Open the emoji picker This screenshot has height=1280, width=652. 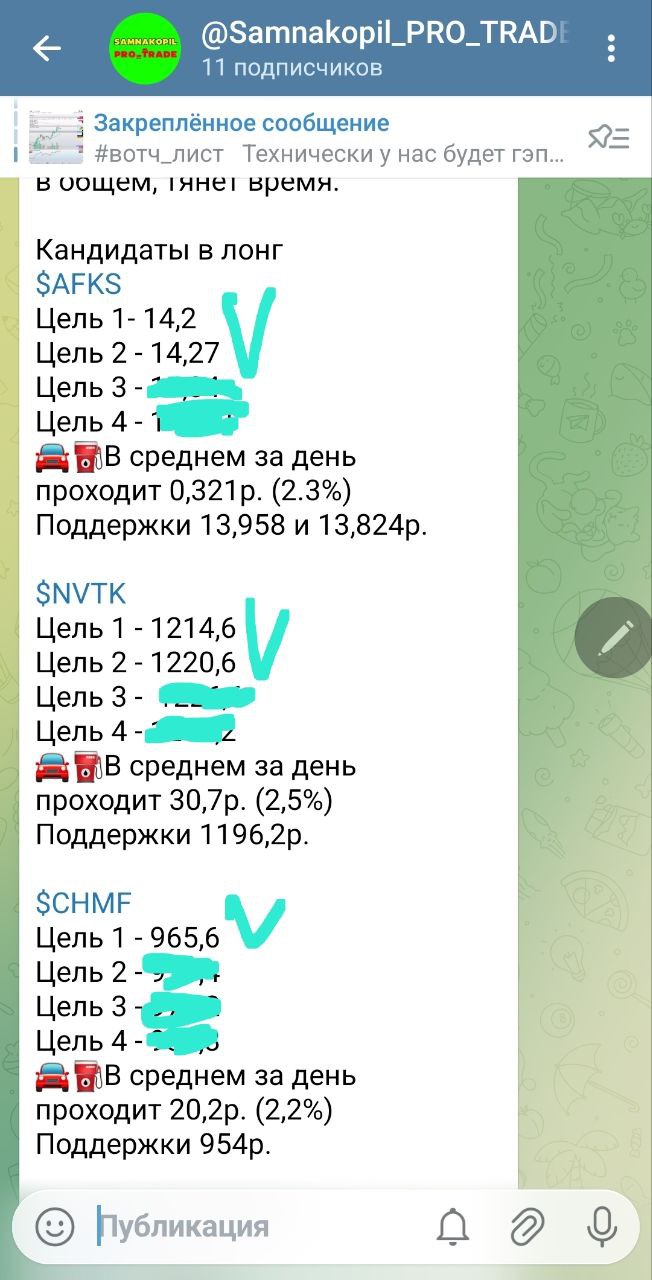tap(55, 1226)
